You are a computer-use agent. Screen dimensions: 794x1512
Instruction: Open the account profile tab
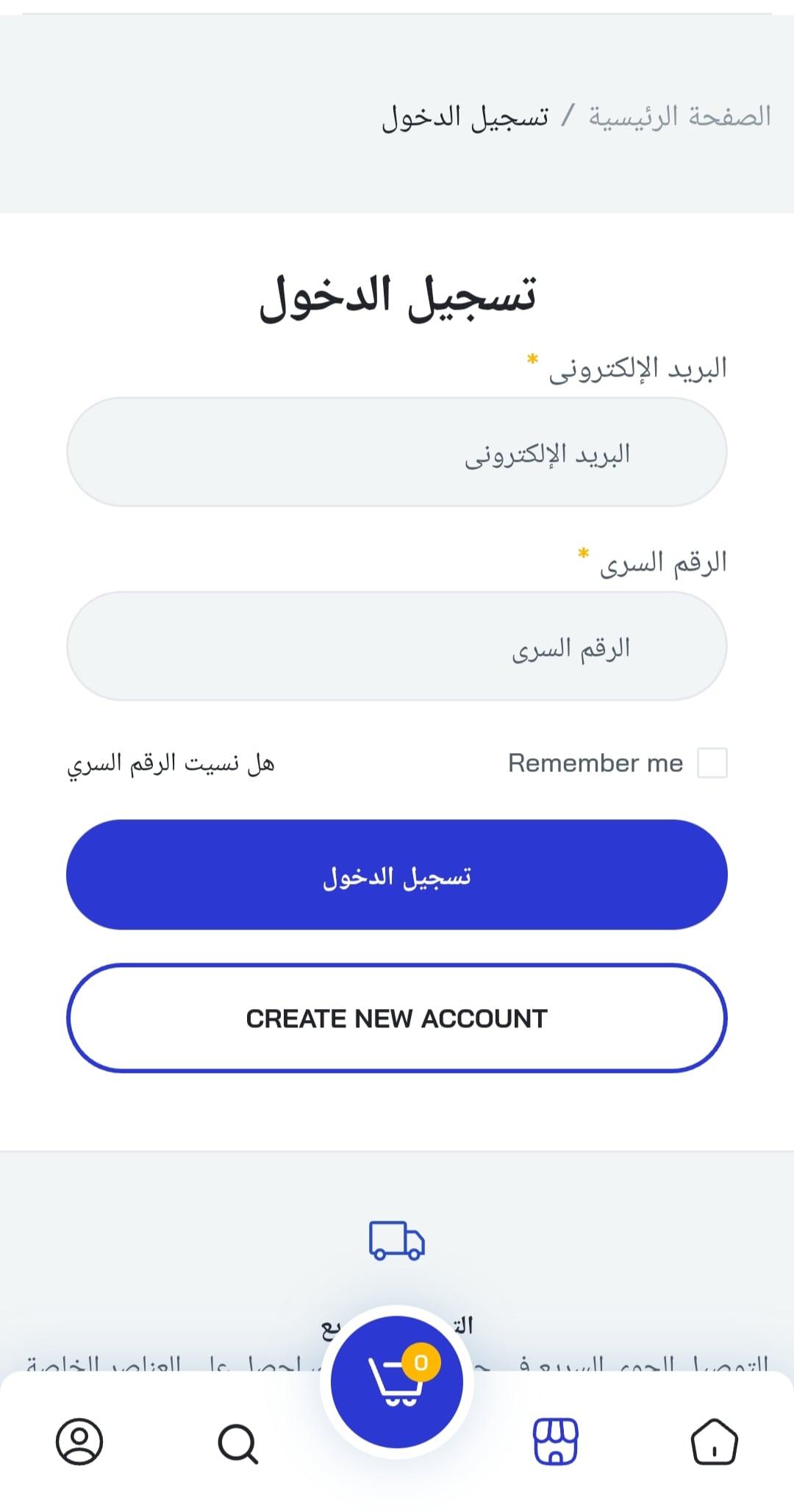click(79, 1441)
